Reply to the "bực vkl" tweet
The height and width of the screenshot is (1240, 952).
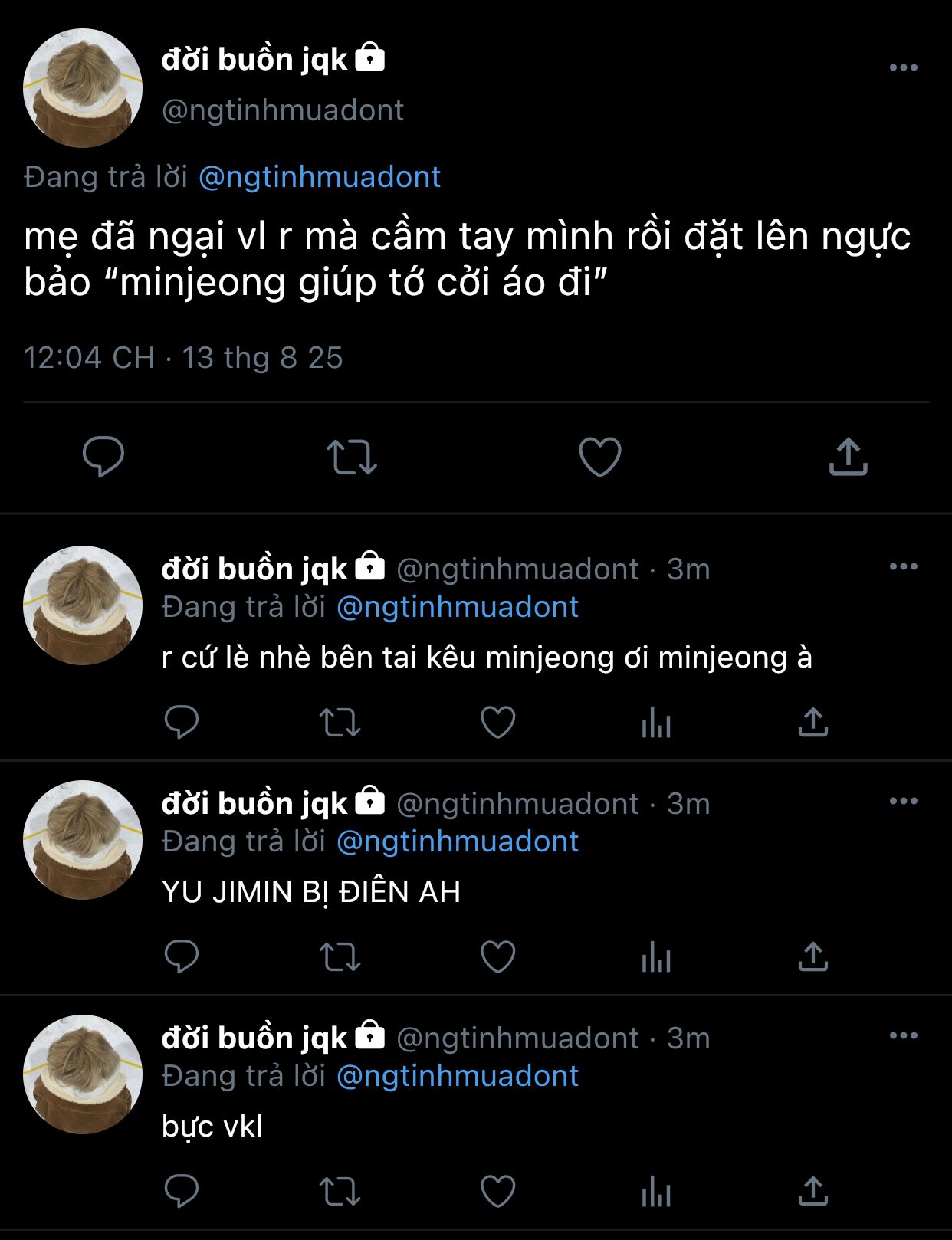click(x=182, y=1191)
